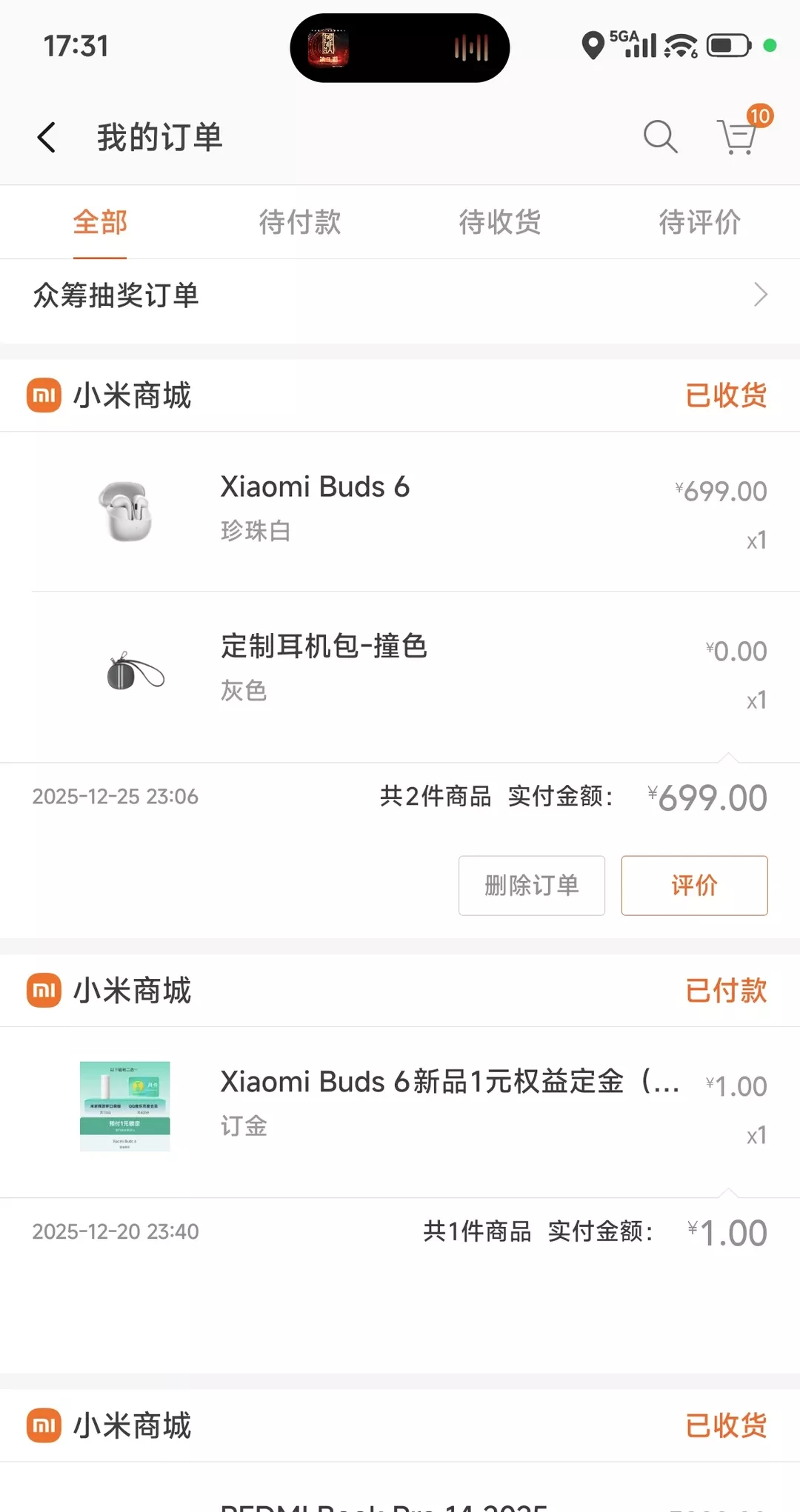Image resolution: width=800 pixels, height=1512 pixels.
Task: Click the 删除订单 button
Action: point(531,886)
